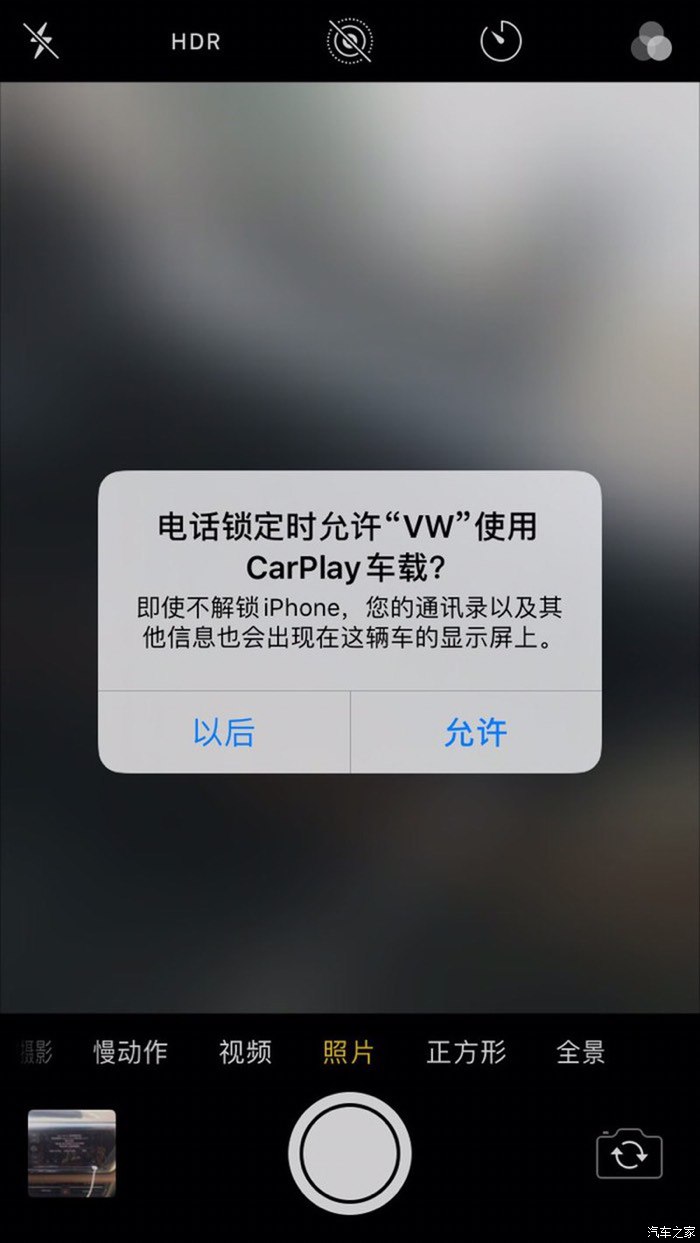
Task: Toggle the camera flash icon
Action: click(41, 41)
